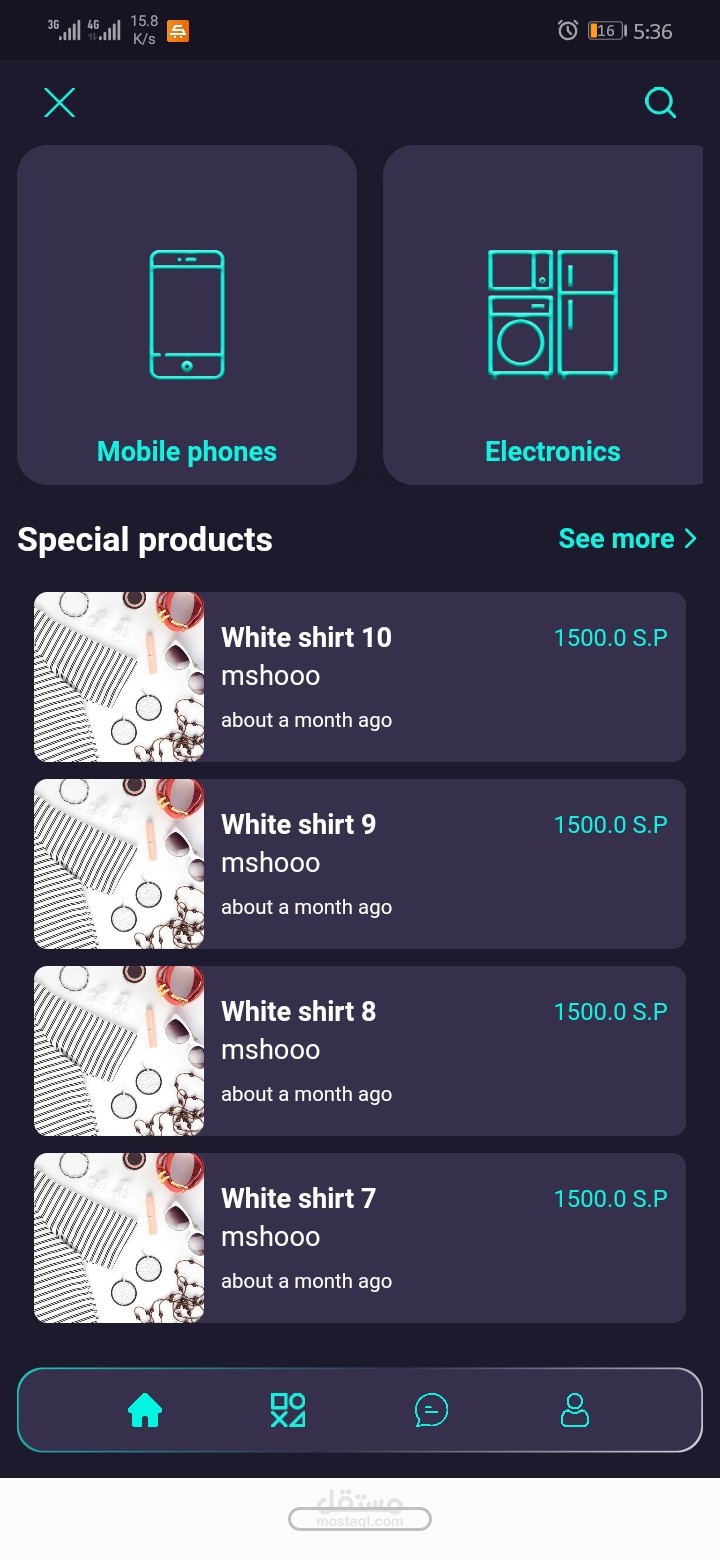Go to the profile tab

tap(574, 1410)
